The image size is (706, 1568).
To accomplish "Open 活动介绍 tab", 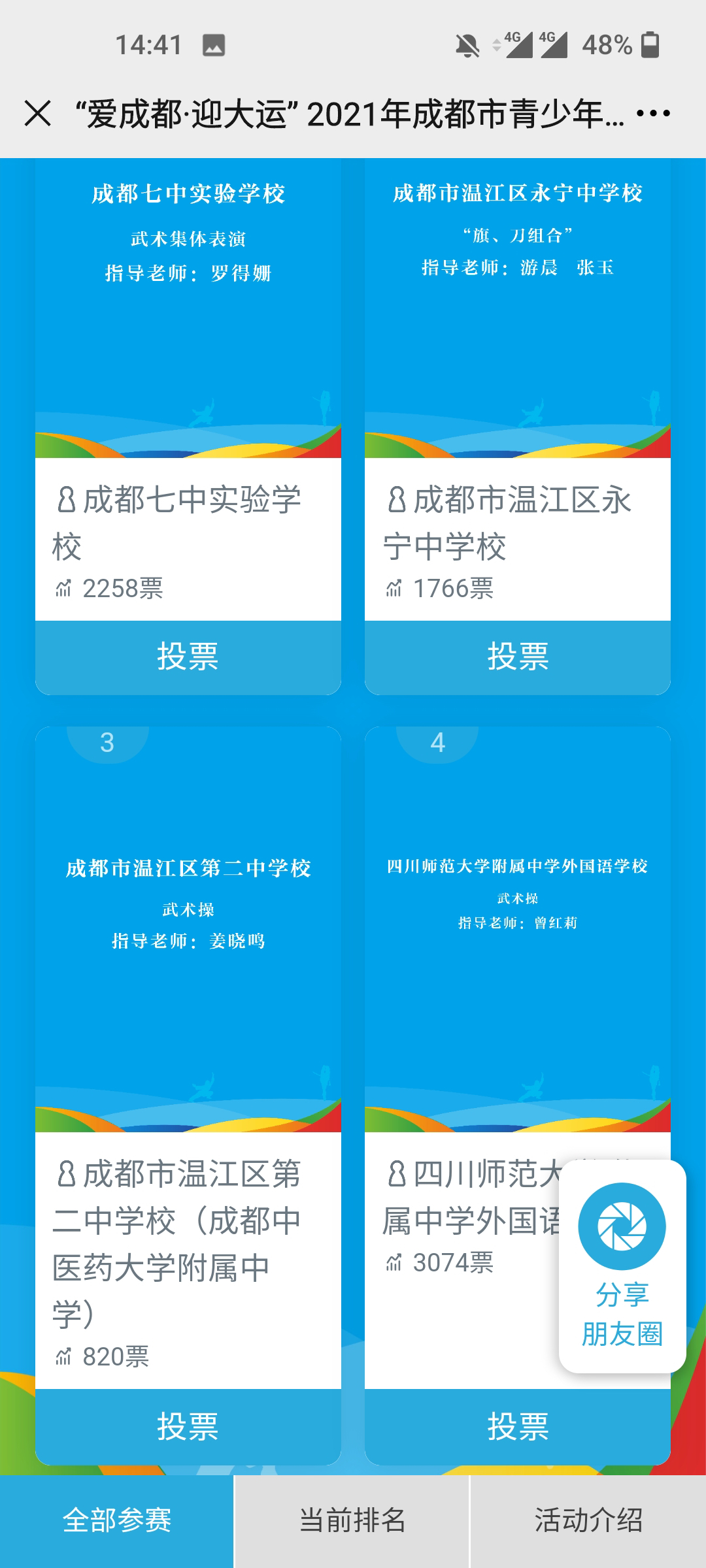I will coord(588,1521).
